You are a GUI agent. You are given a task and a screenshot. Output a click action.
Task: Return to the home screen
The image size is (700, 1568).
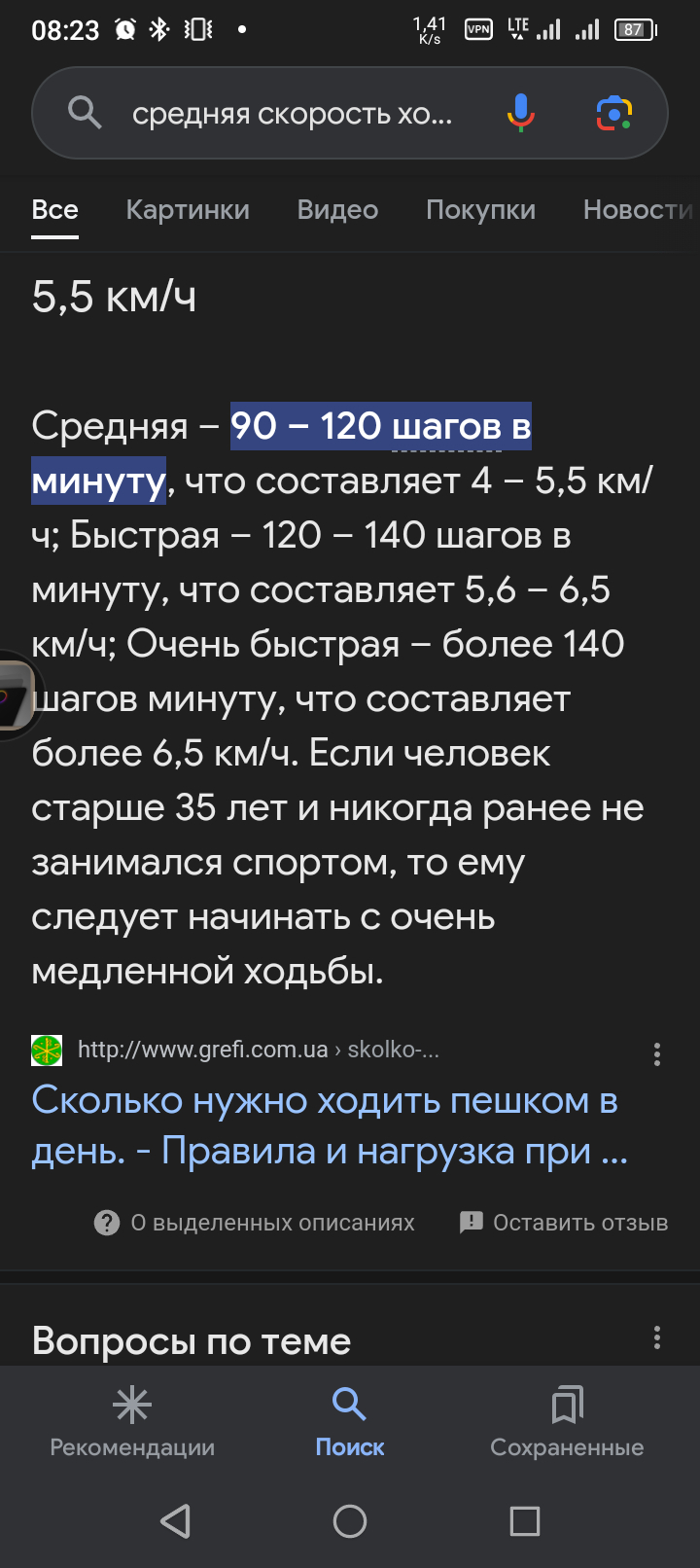(x=350, y=1521)
